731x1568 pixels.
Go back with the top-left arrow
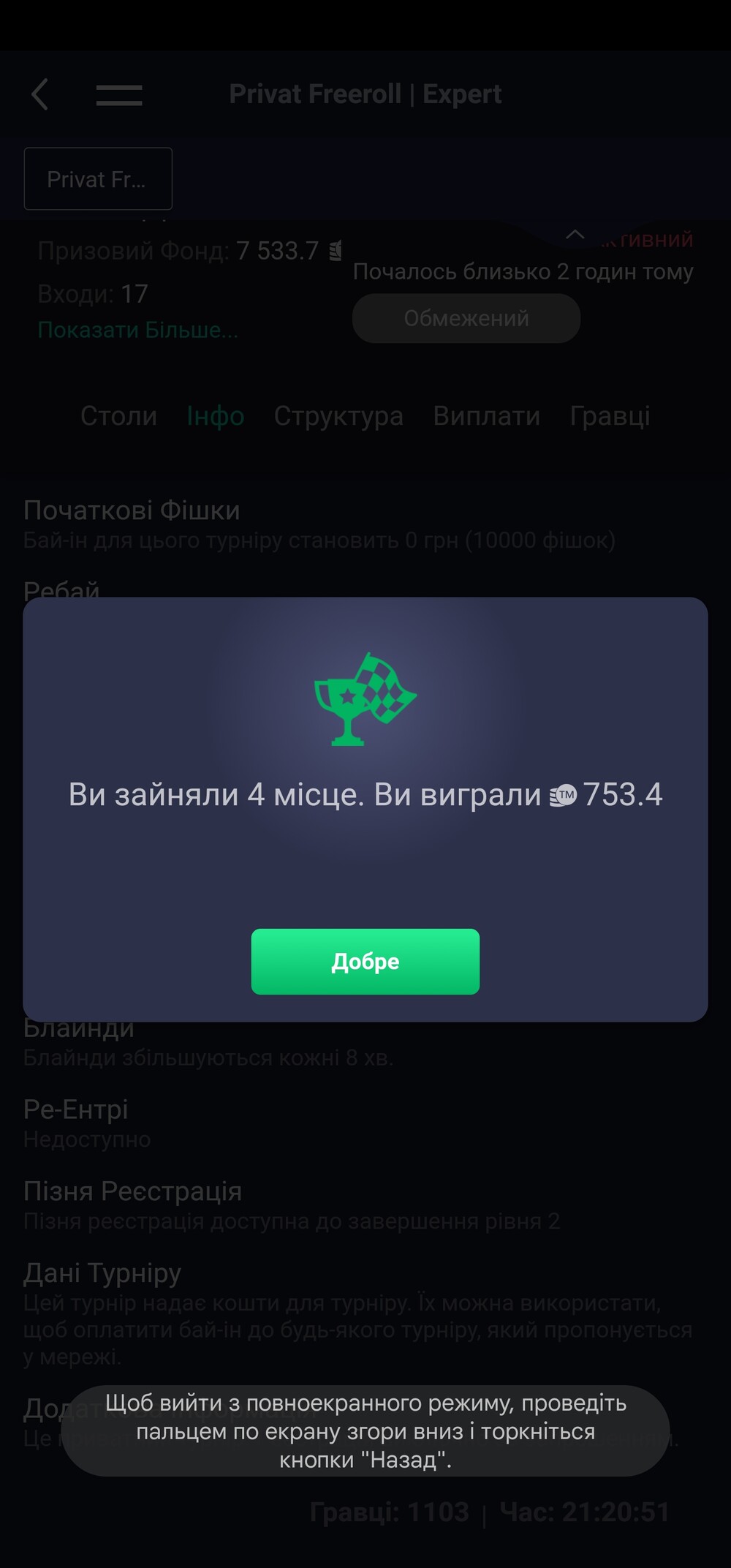tap(40, 94)
